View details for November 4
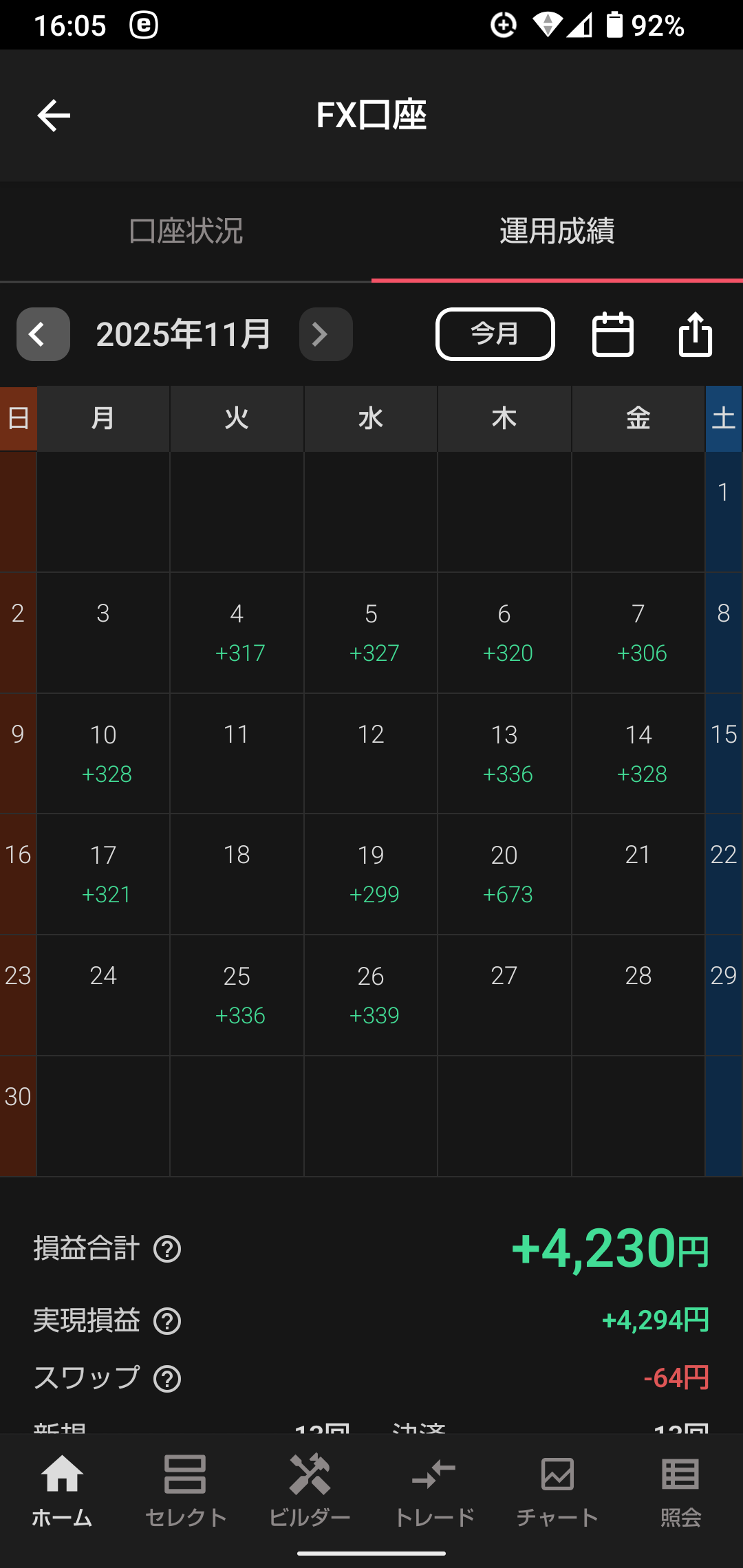The width and height of the screenshot is (743, 1568). (237, 633)
